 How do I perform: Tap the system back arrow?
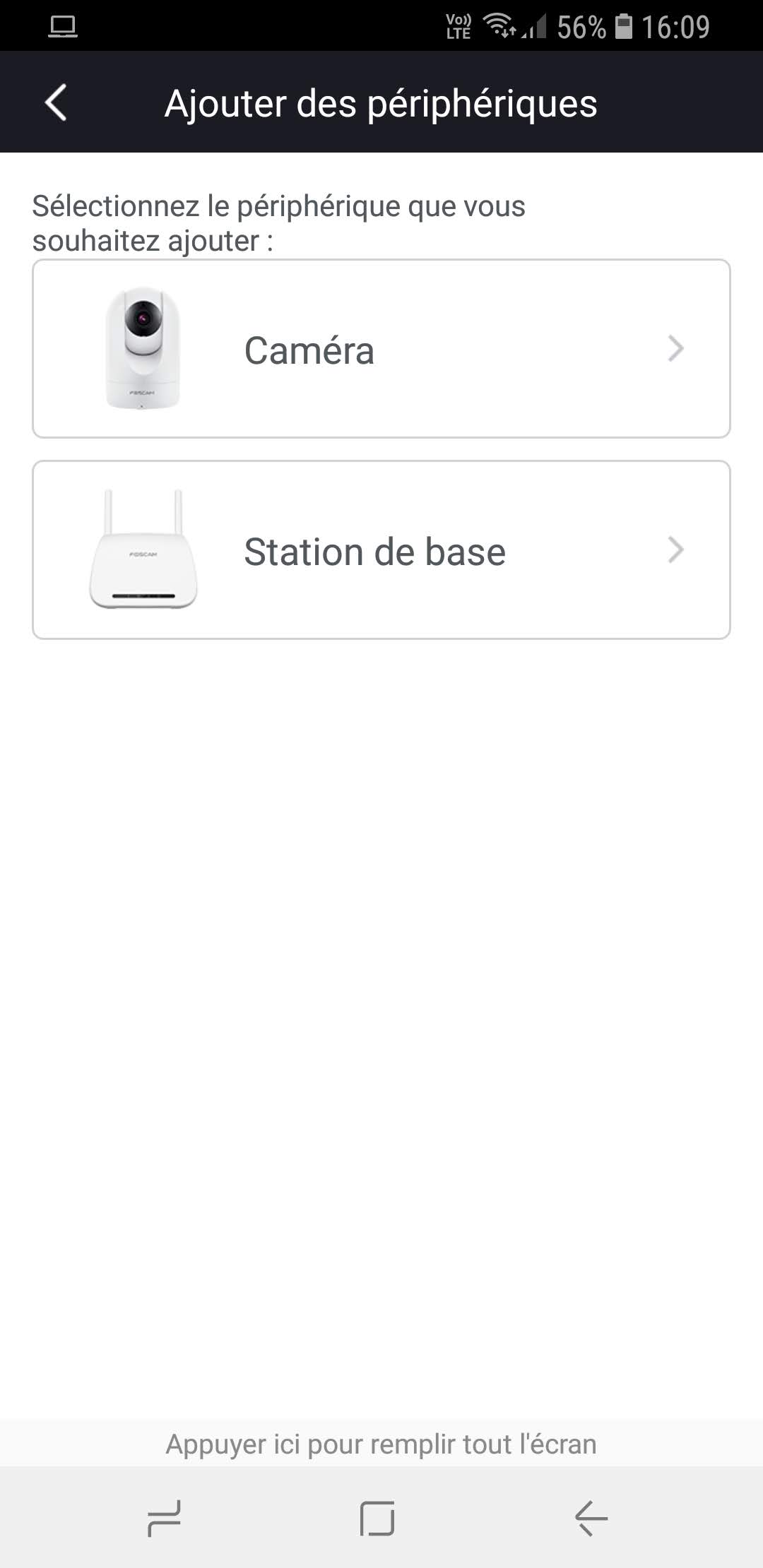591,1518
